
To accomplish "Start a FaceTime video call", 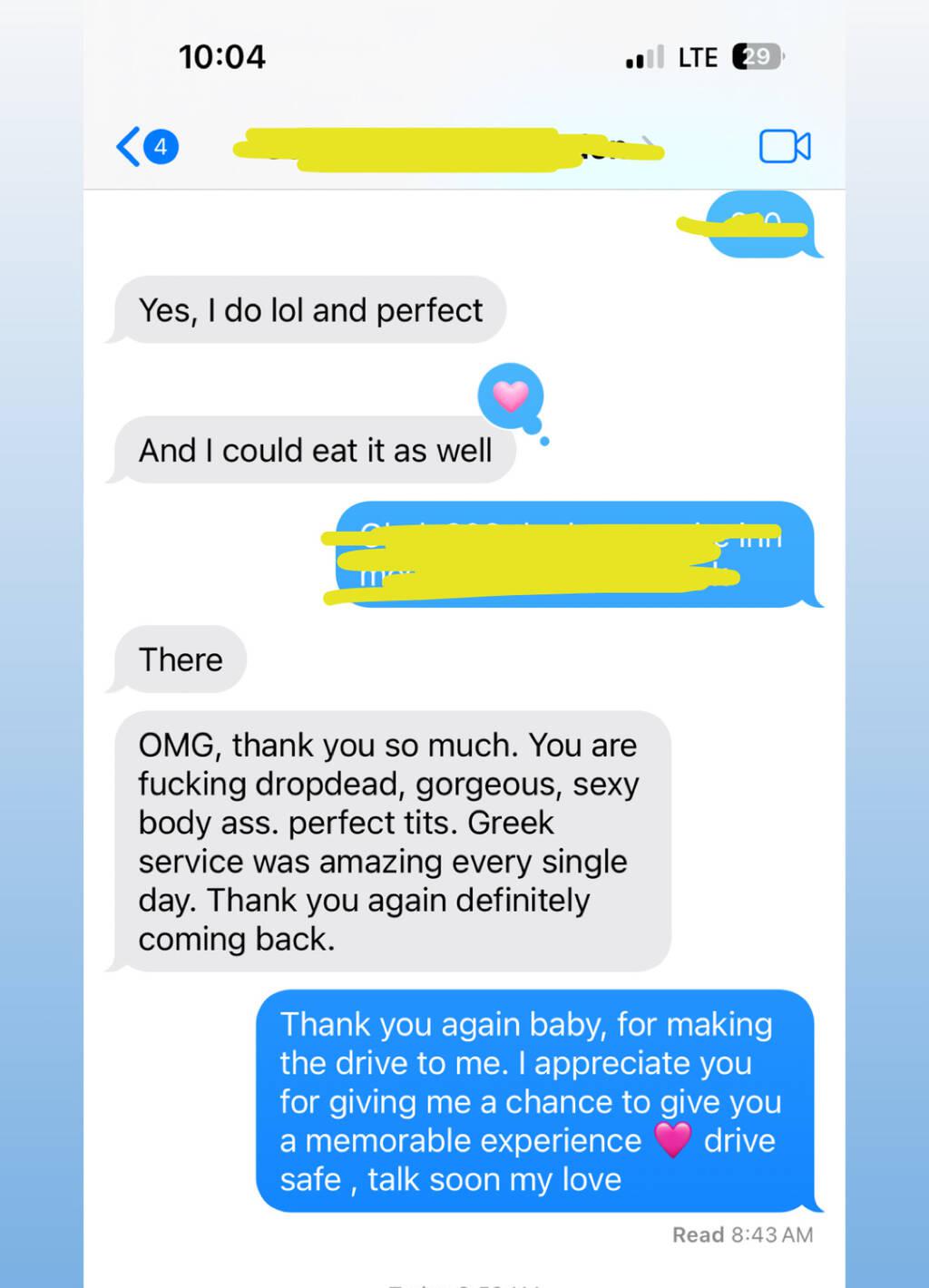I will tap(784, 146).
